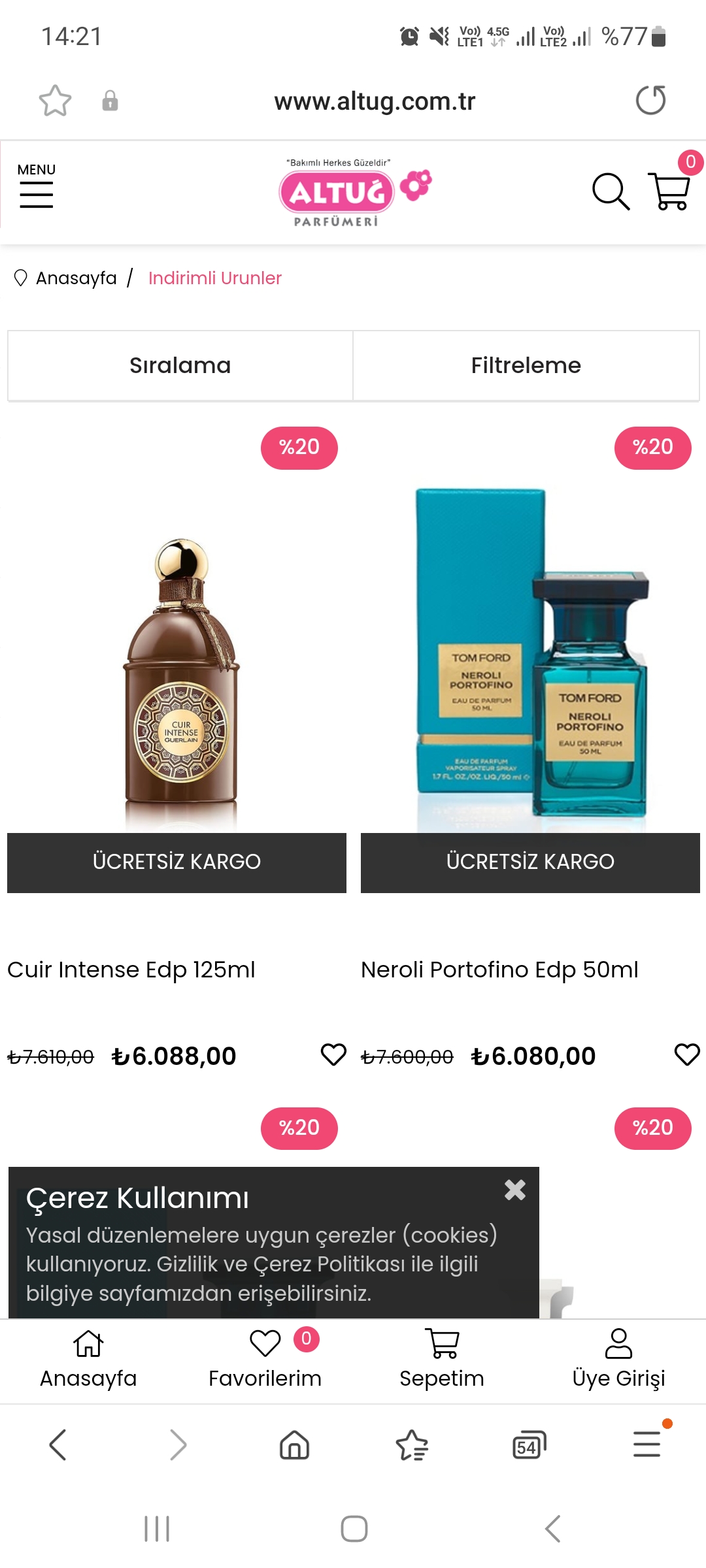706x1568 pixels.
Task: Open Filtreleme filter options
Action: [526, 365]
